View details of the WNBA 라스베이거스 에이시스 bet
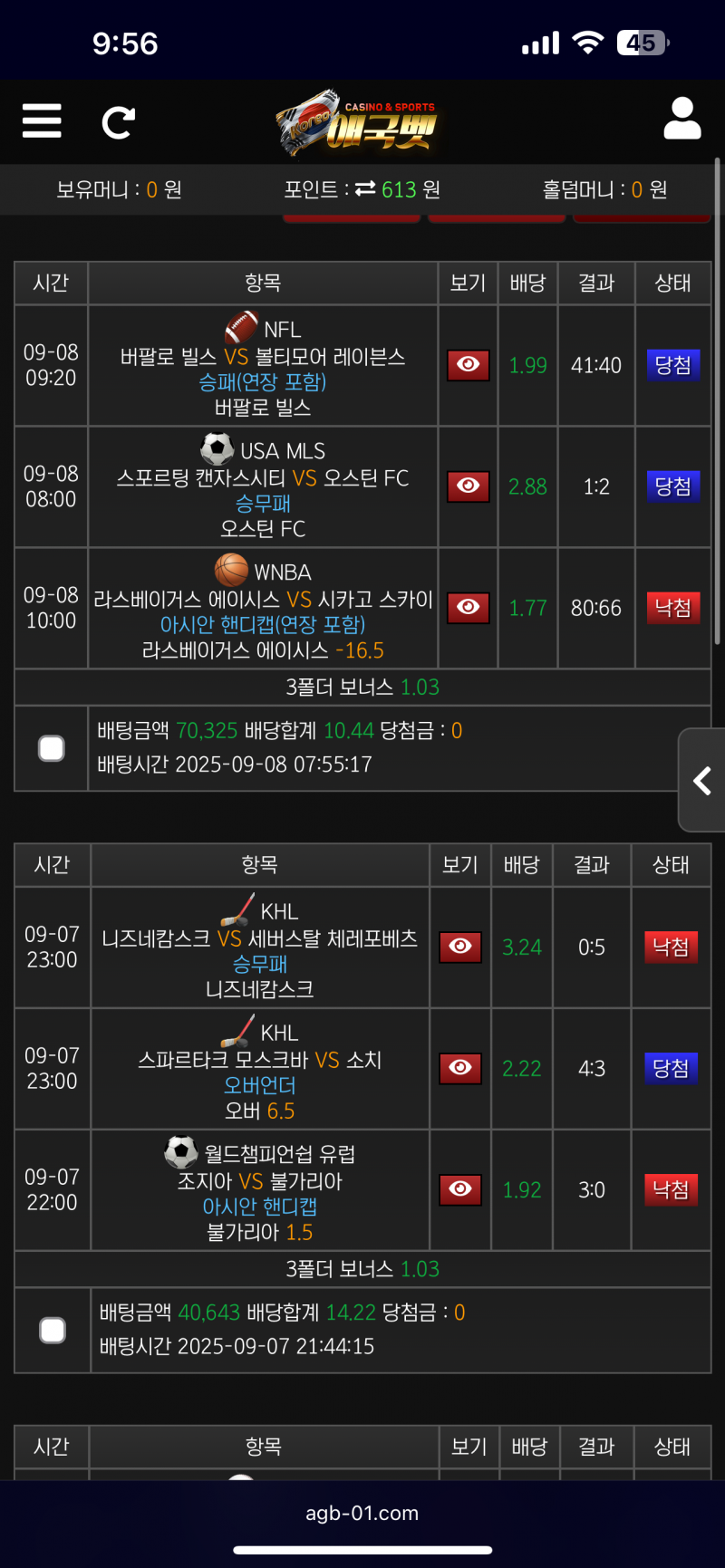The image size is (725, 1568). (468, 608)
